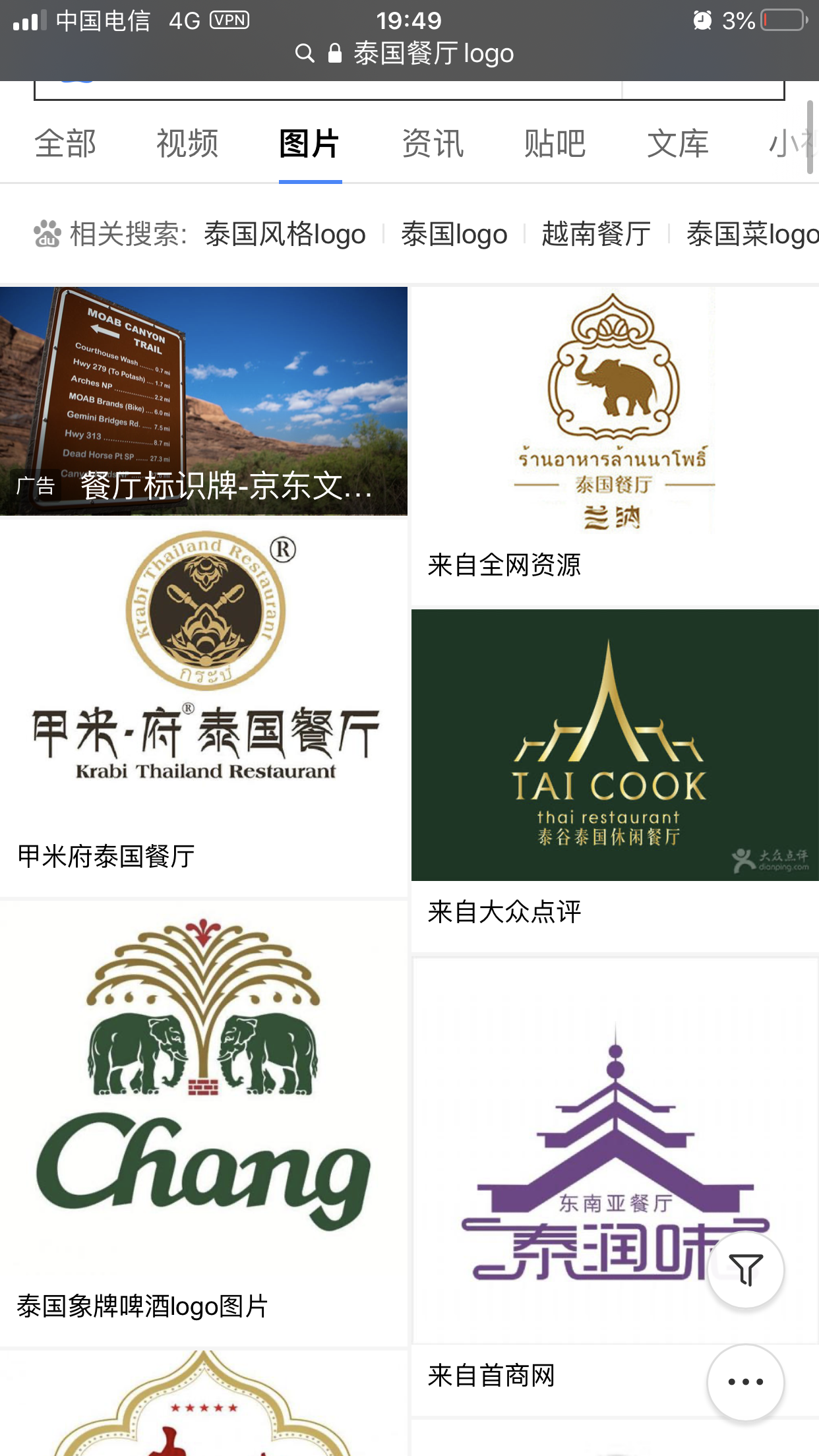Open the TAI COOK logo from 大众点评

tap(615, 745)
